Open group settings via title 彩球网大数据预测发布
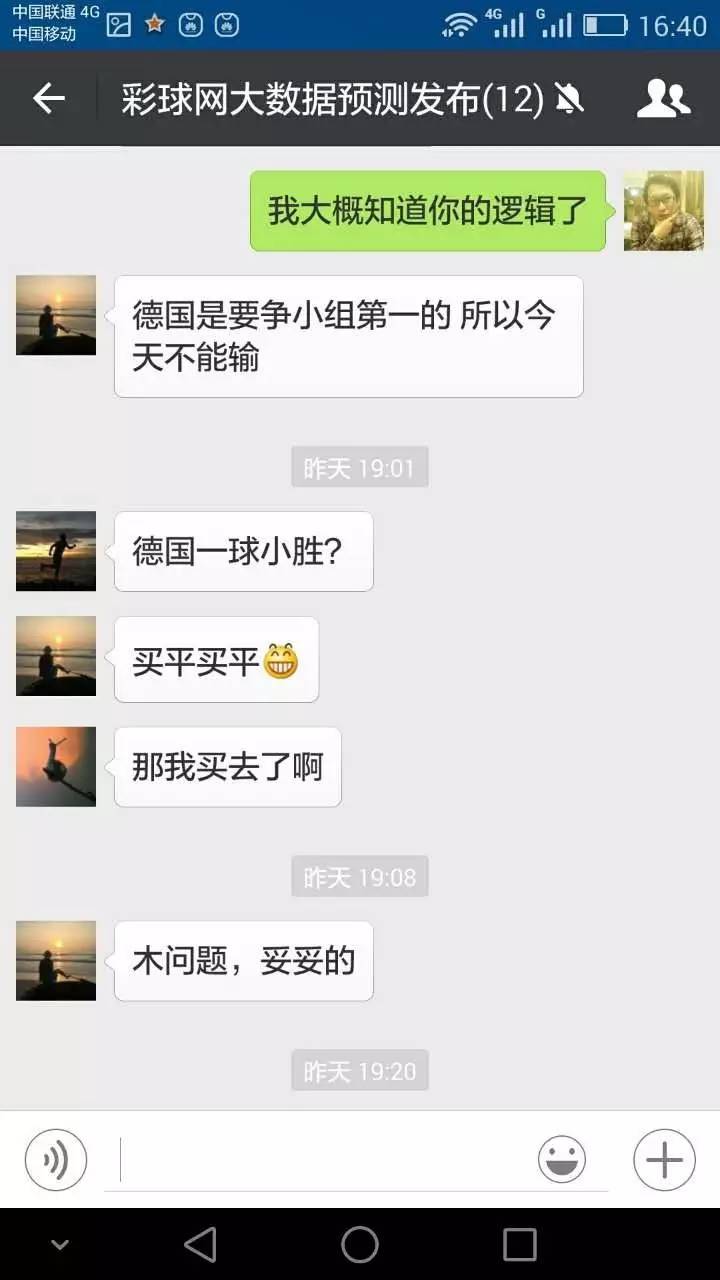 pos(330,99)
